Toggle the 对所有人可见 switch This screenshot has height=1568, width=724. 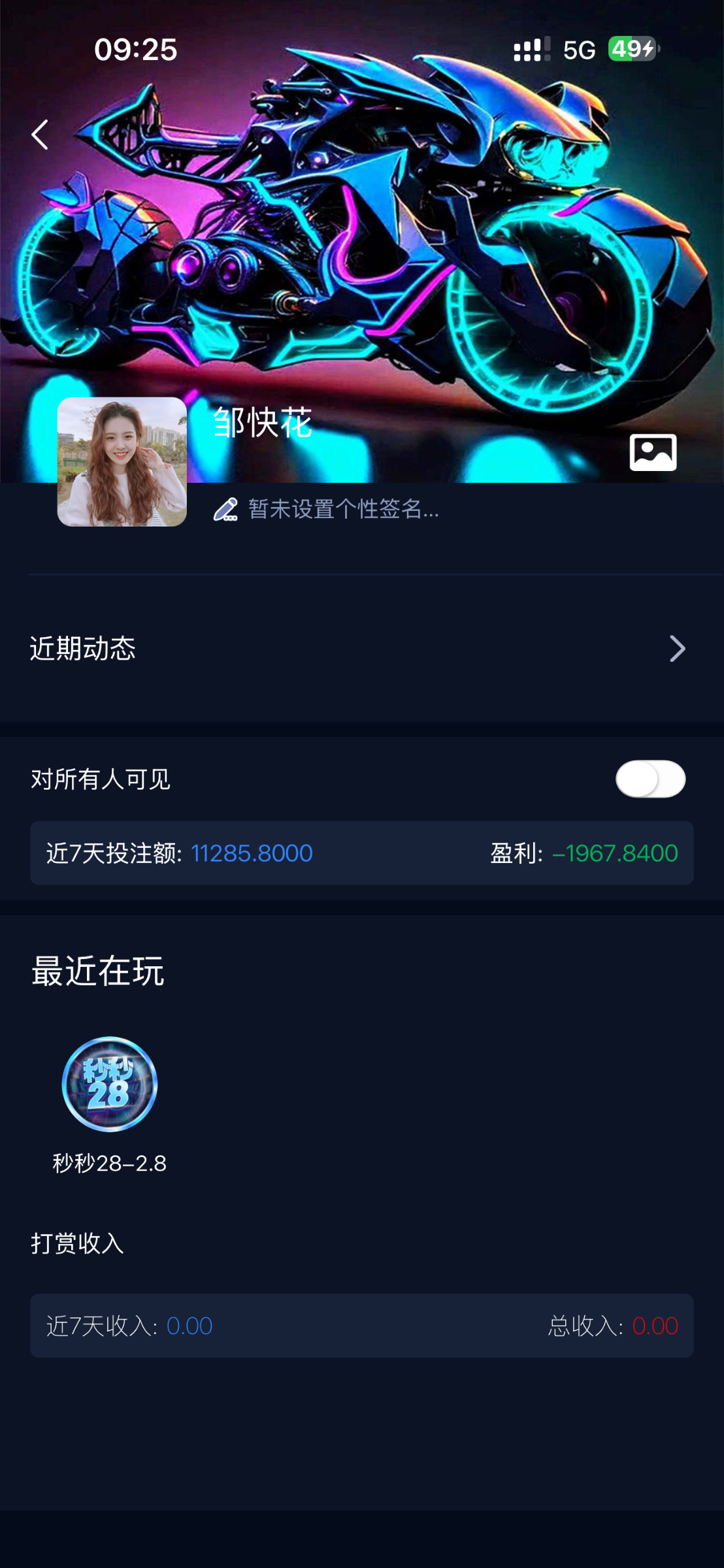(x=650, y=779)
